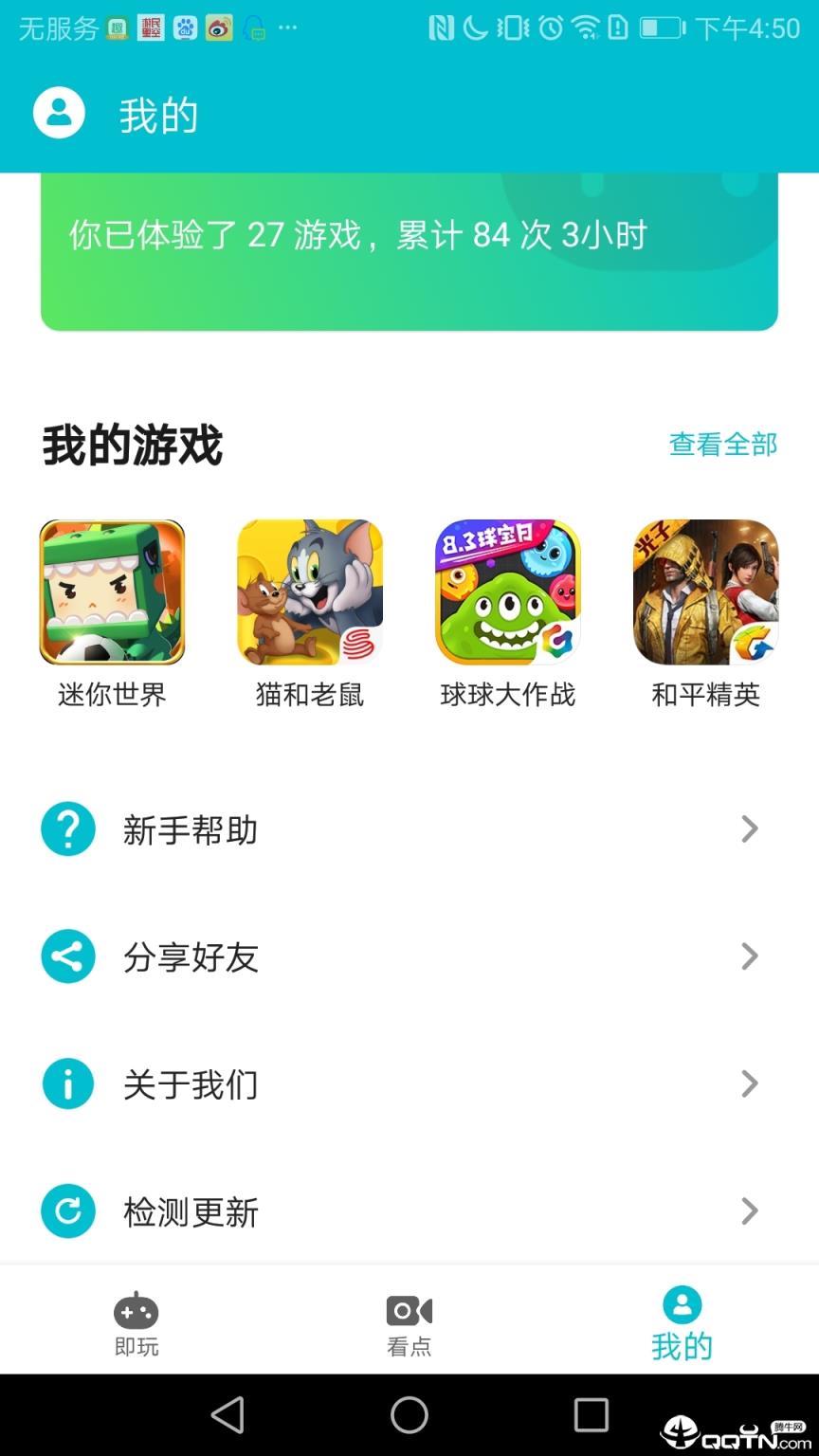Launch 和平精英 from my games list

tap(704, 591)
